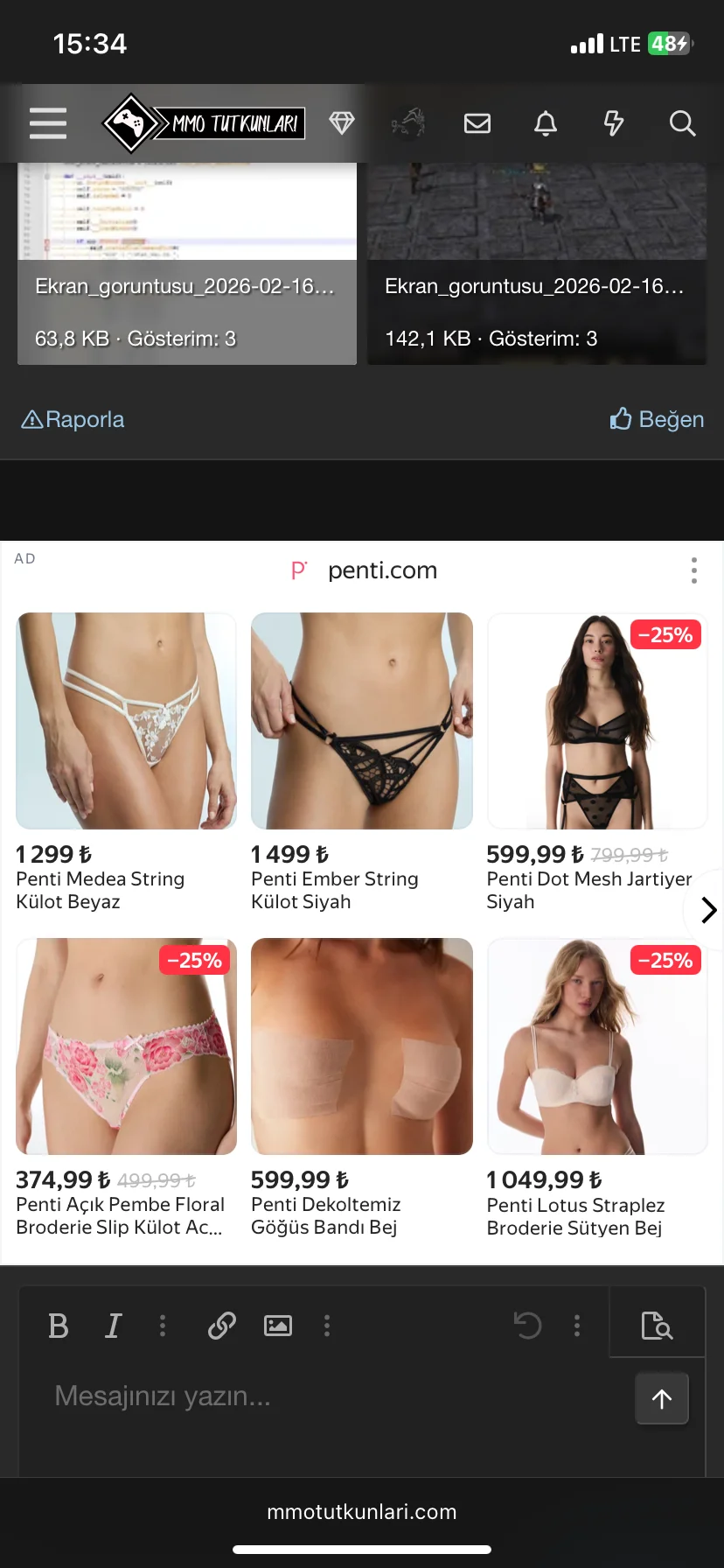Open the ad options three-dot menu
This screenshot has height=1568, width=724.
694,570
